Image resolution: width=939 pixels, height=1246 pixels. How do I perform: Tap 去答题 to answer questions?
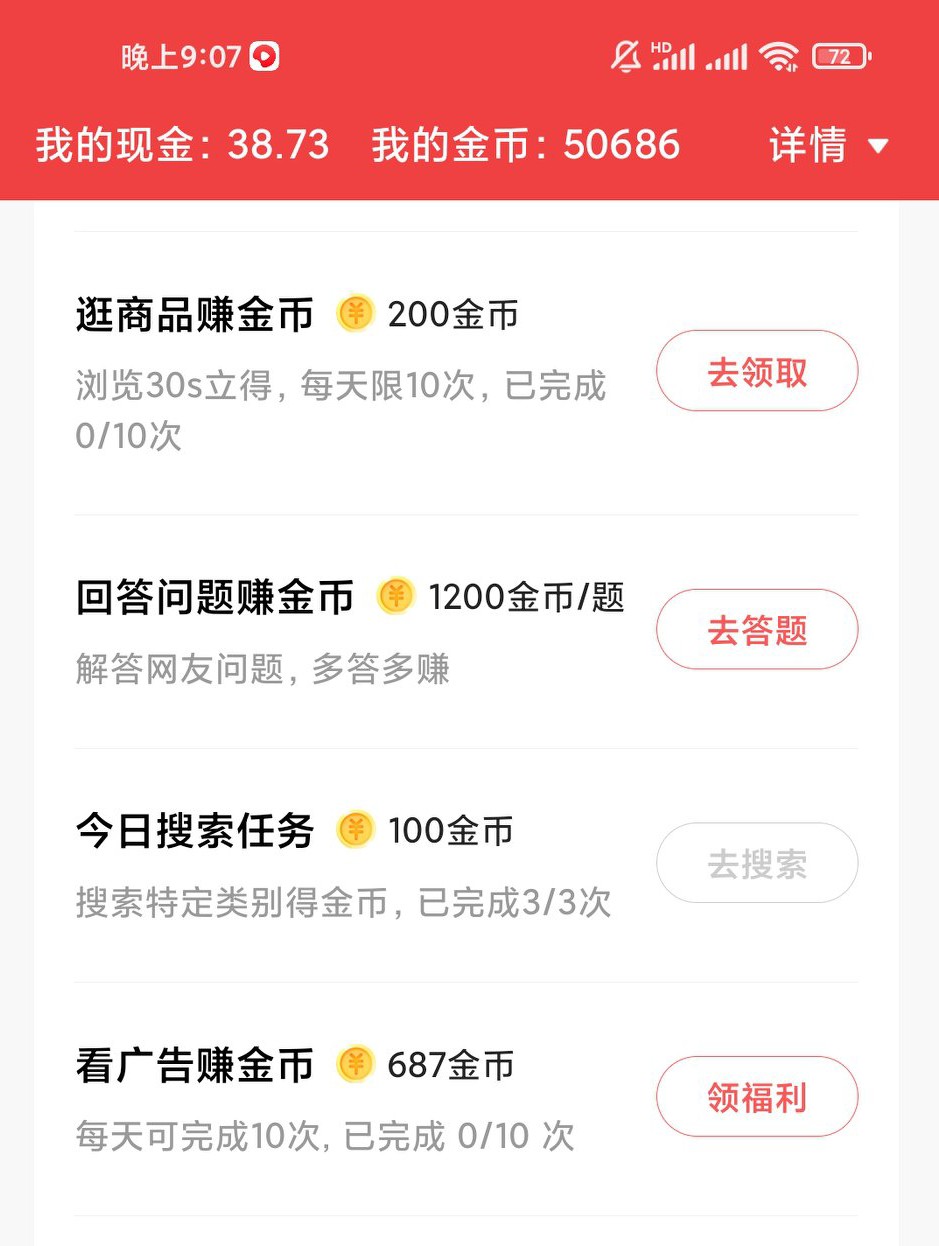click(756, 629)
